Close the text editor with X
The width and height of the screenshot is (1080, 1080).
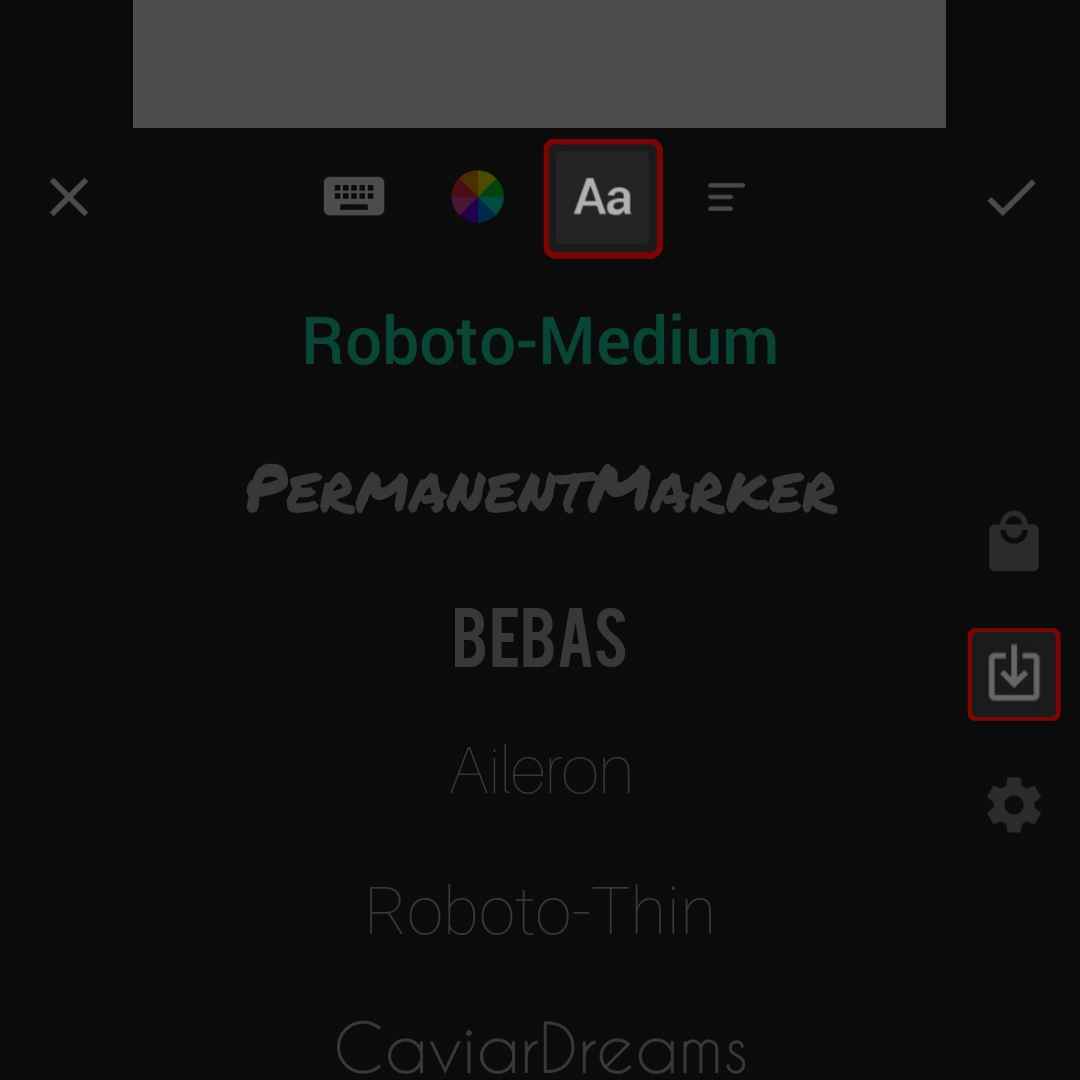click(69, 197)
